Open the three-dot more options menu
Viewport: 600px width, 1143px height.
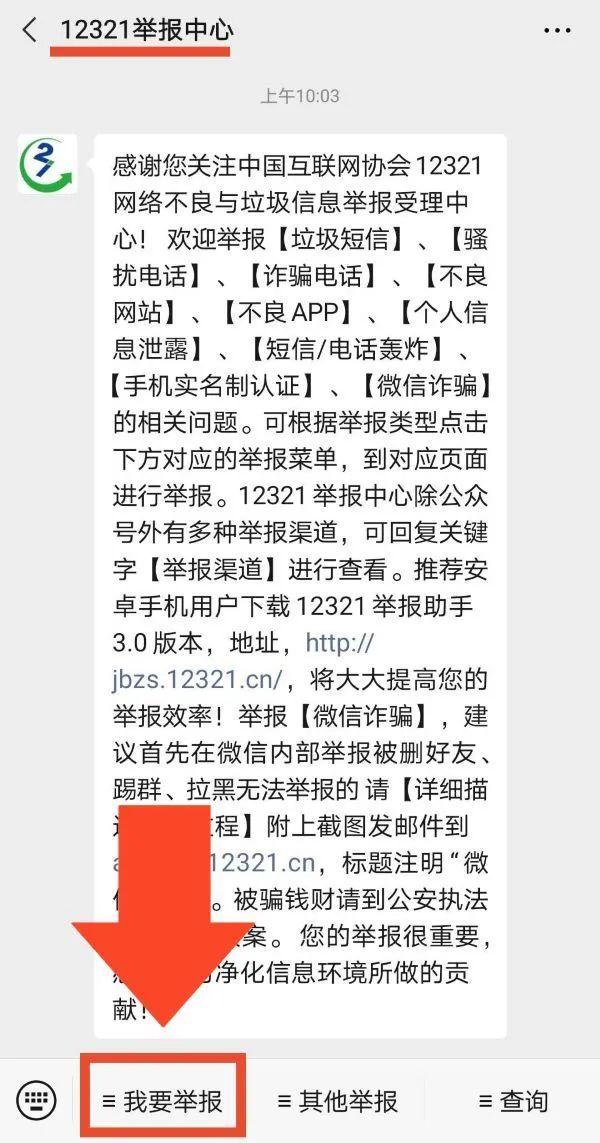pyautogui.click(x=557, y=31)
